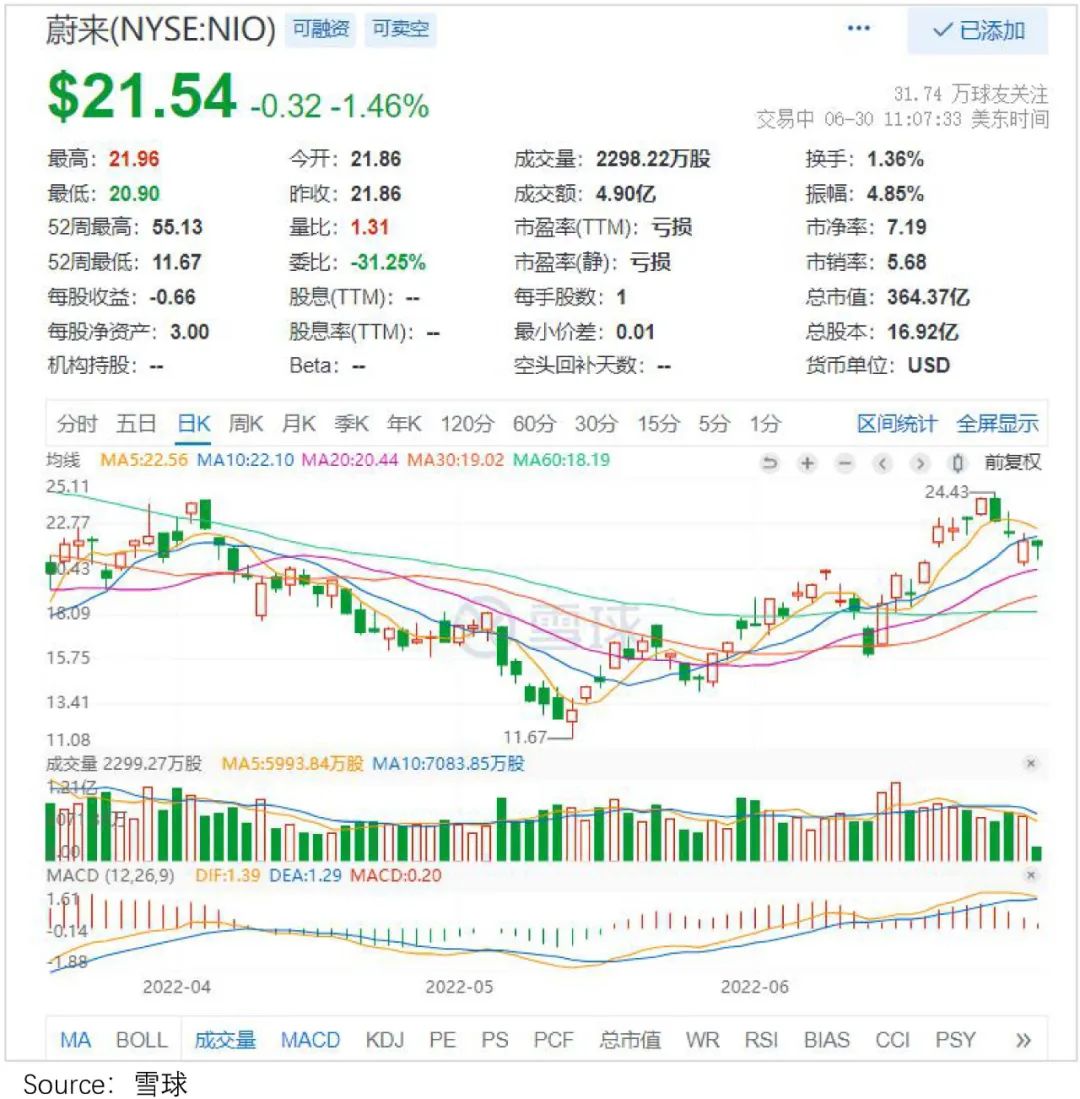Image resolution: width=1080 pixels, height=1099 pixels.
Task: Enable the BOLL indicator
Action: 142,1040
